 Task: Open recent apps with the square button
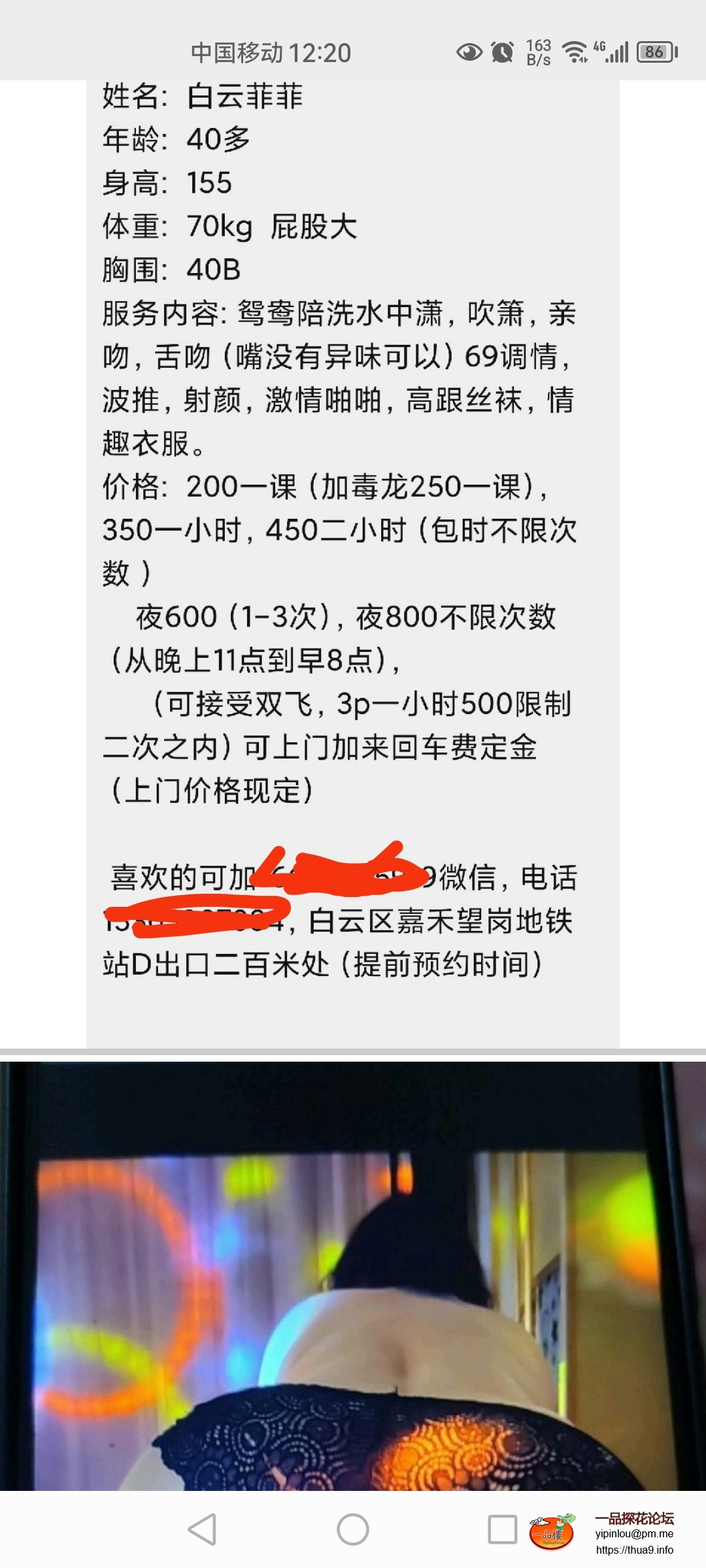(502, 1529)
